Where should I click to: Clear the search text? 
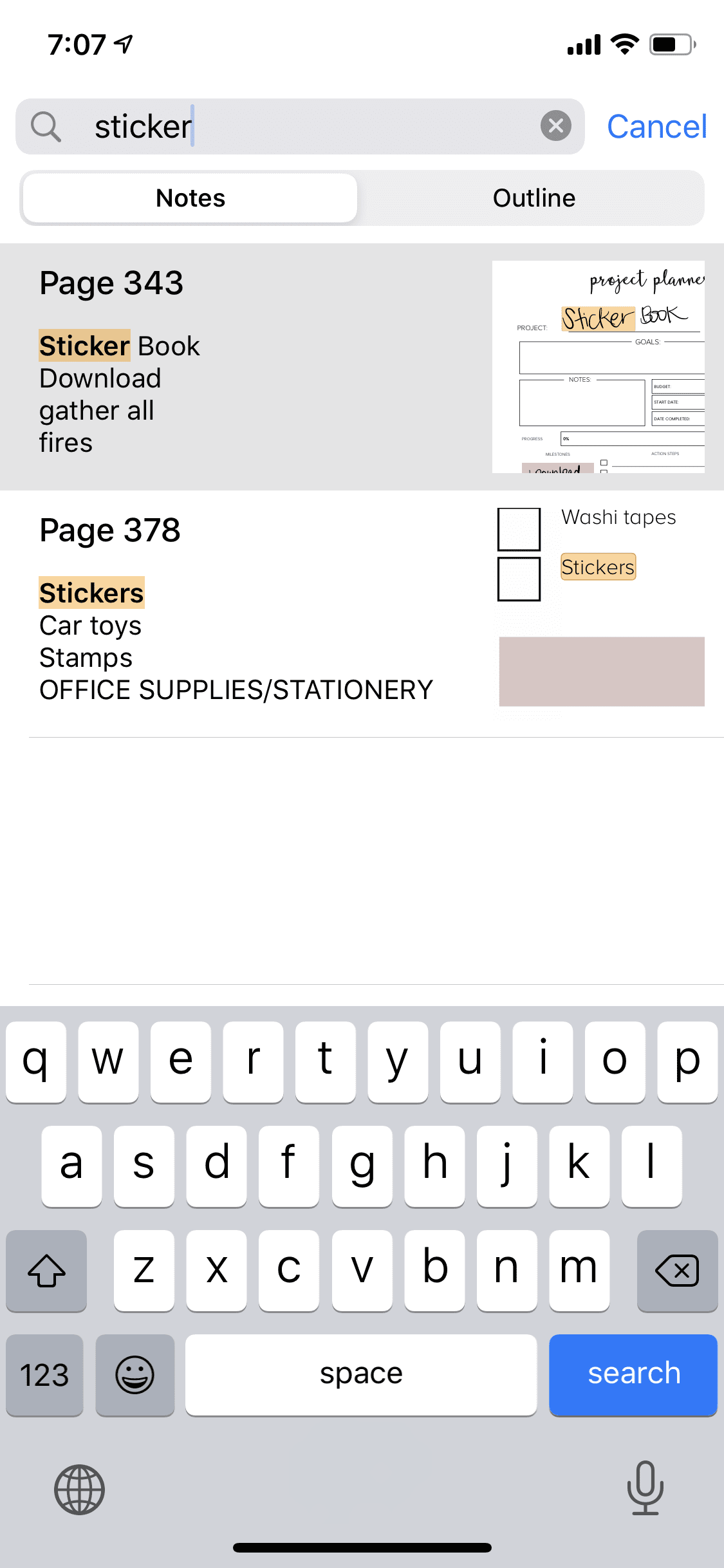coord(556,126)
